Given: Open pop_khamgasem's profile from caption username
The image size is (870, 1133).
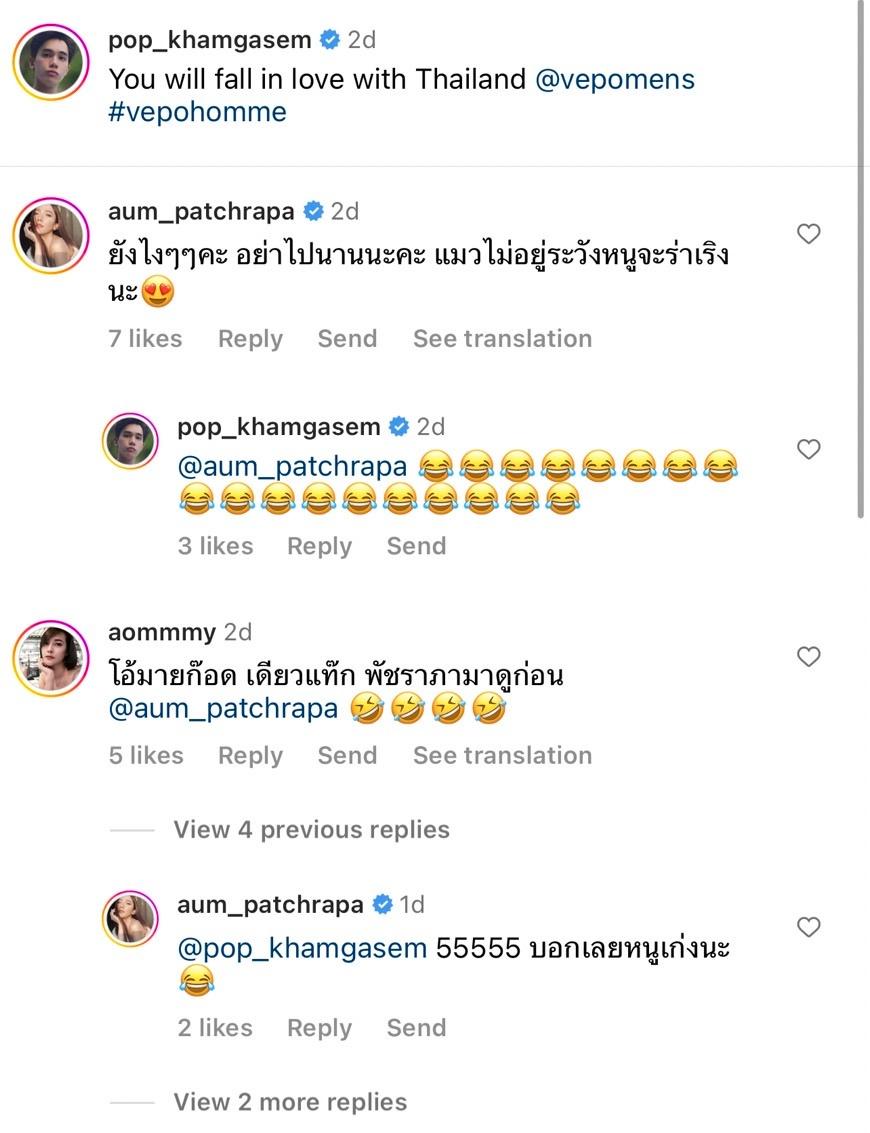Looking at the screenshot, I should [211, 40].
